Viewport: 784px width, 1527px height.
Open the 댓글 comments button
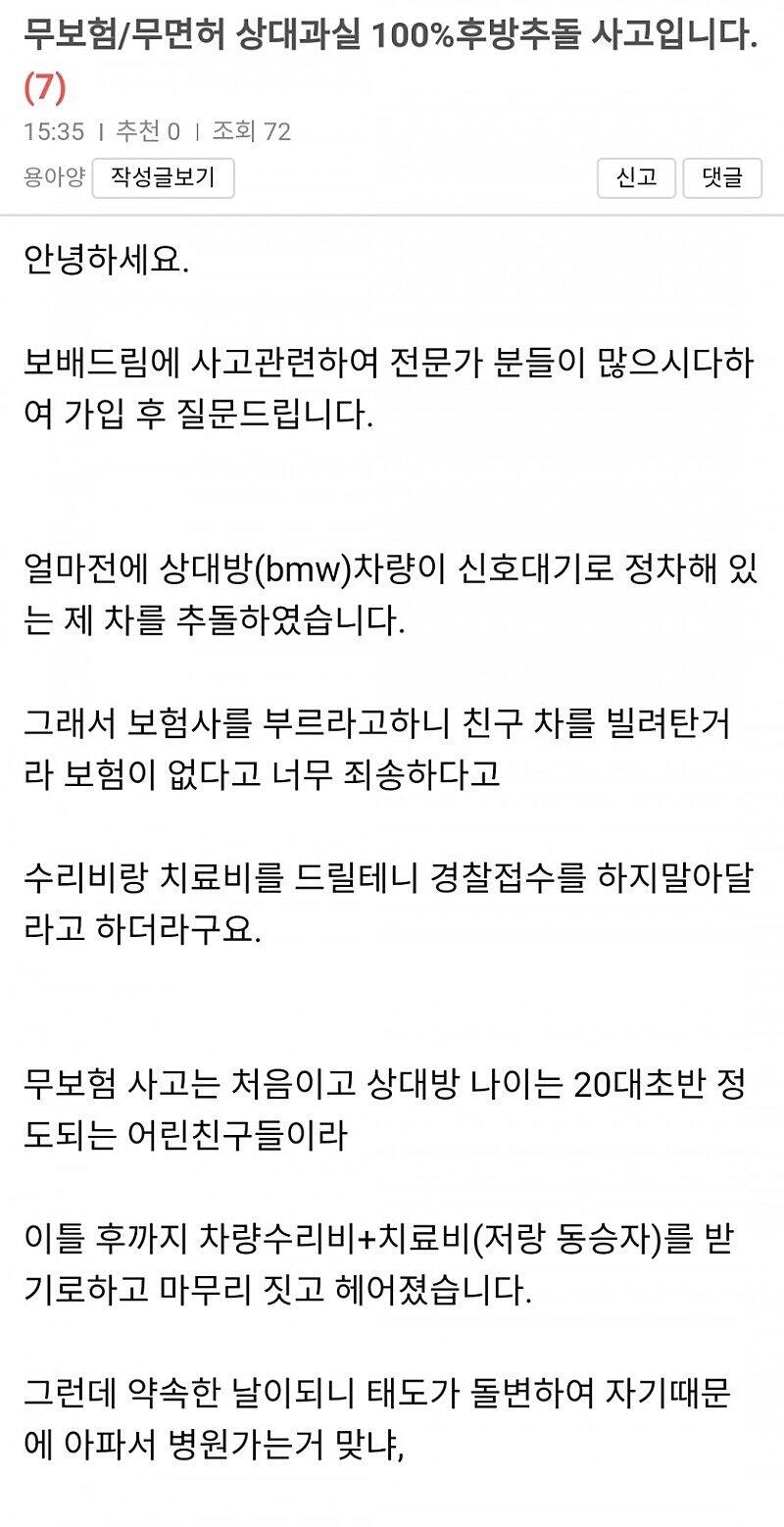click(722, 177)
